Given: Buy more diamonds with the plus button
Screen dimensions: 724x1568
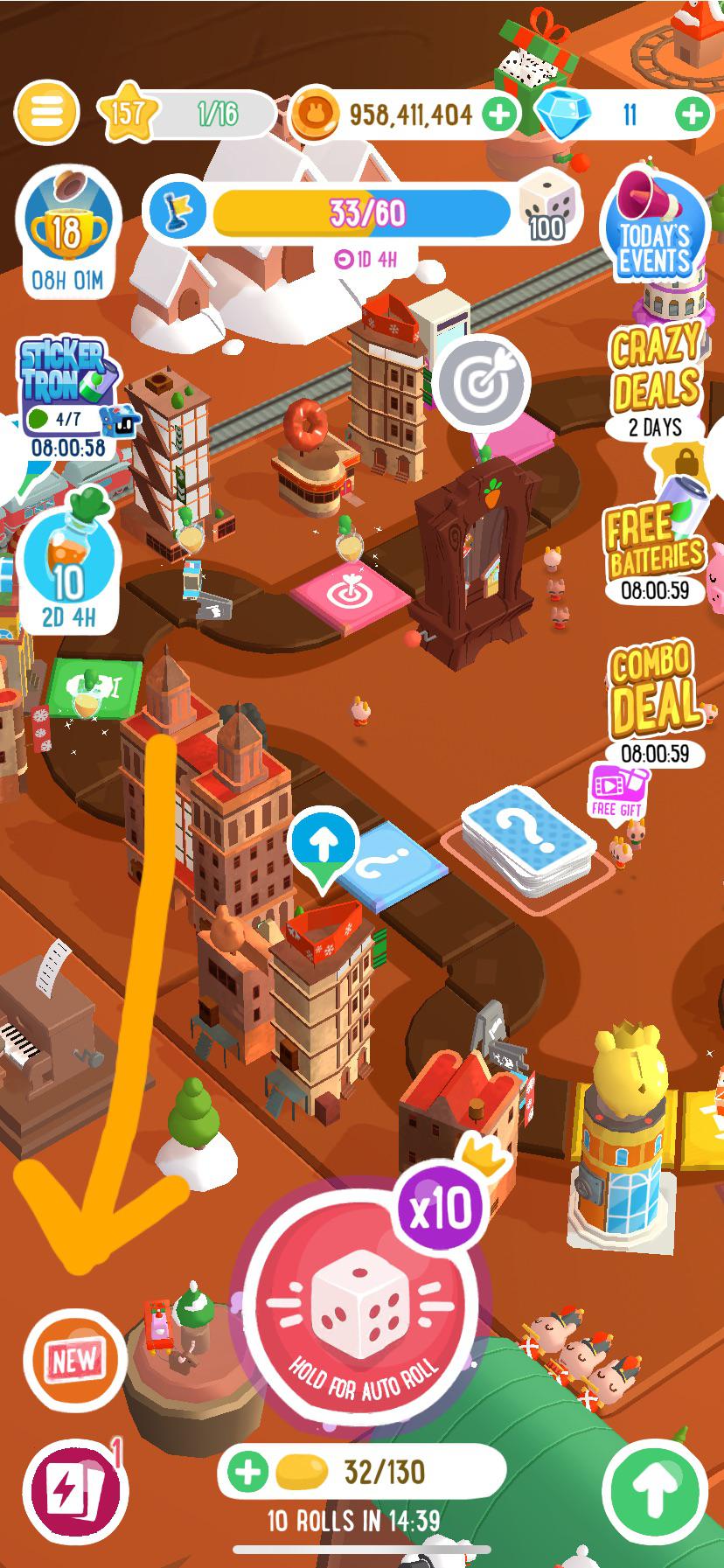Looking at the screenshot, I should coord(693,115).
